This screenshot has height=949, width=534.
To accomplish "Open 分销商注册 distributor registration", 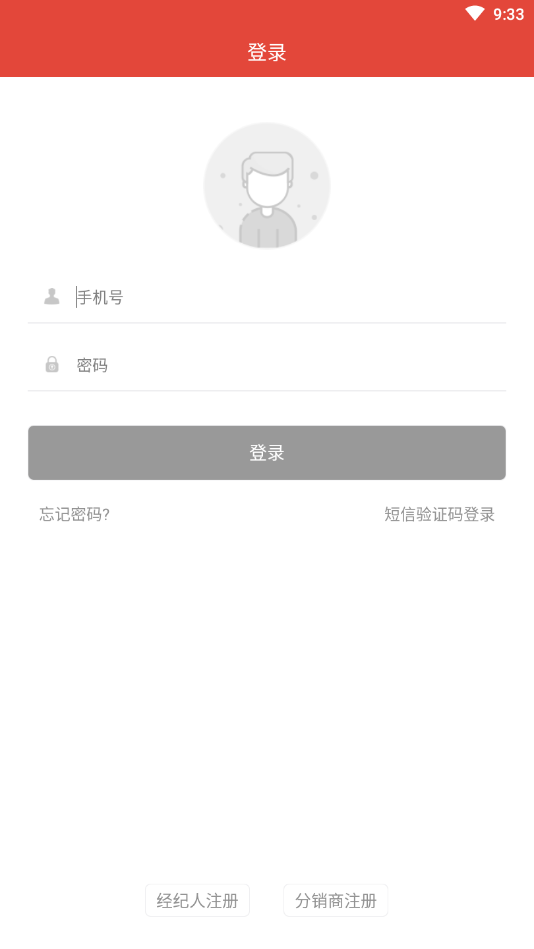I will 335,901.
